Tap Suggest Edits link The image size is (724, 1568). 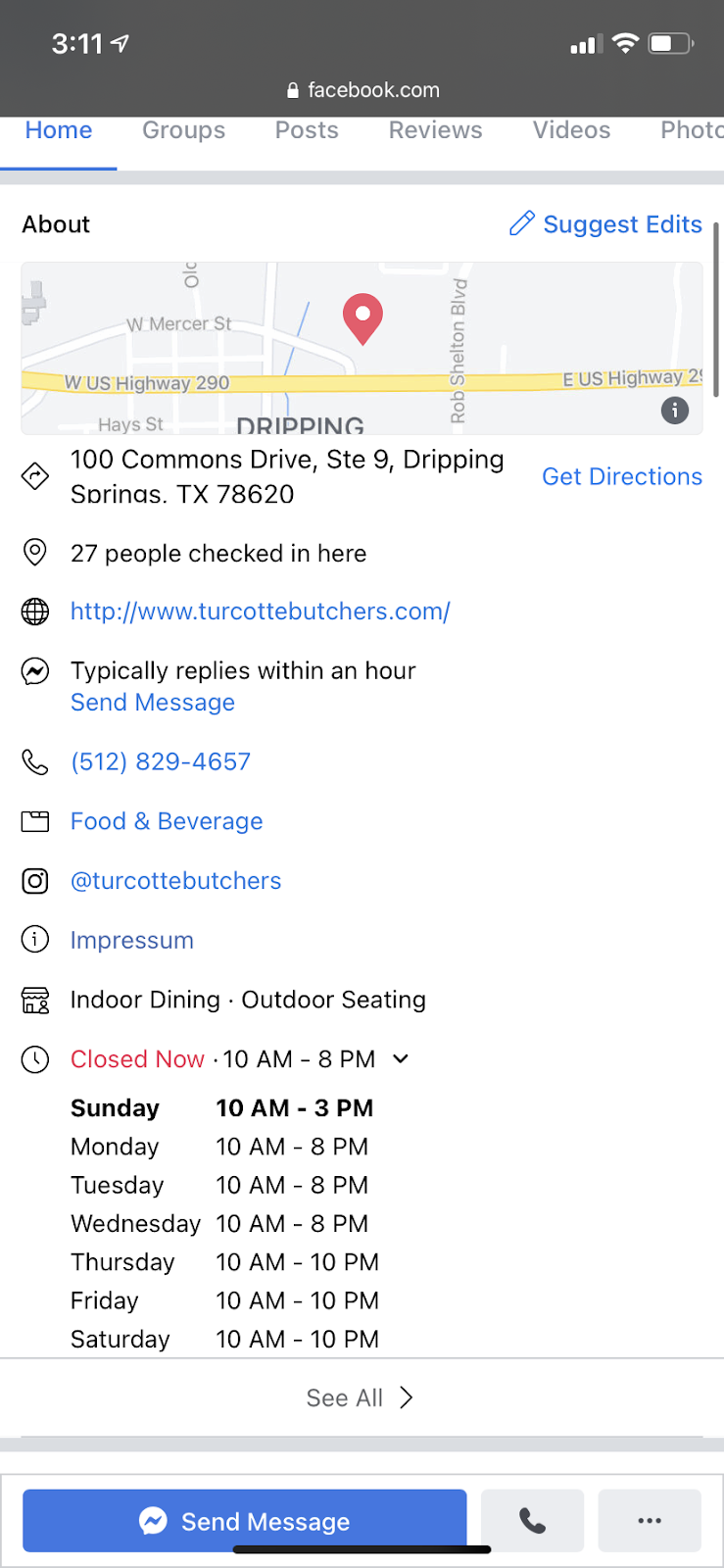[605, 224]
